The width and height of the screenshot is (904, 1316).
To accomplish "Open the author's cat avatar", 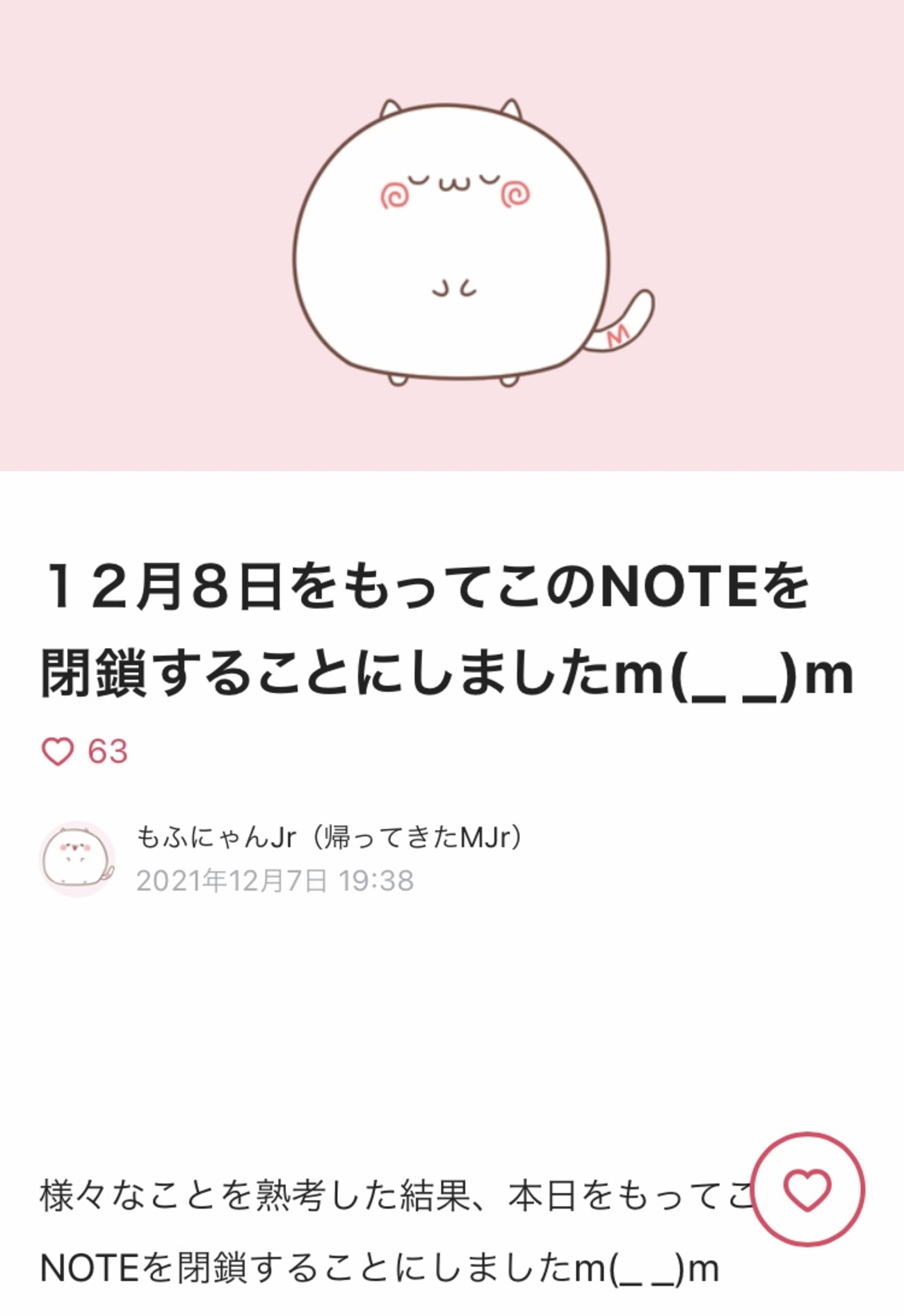I will click(x=76, y=859).
